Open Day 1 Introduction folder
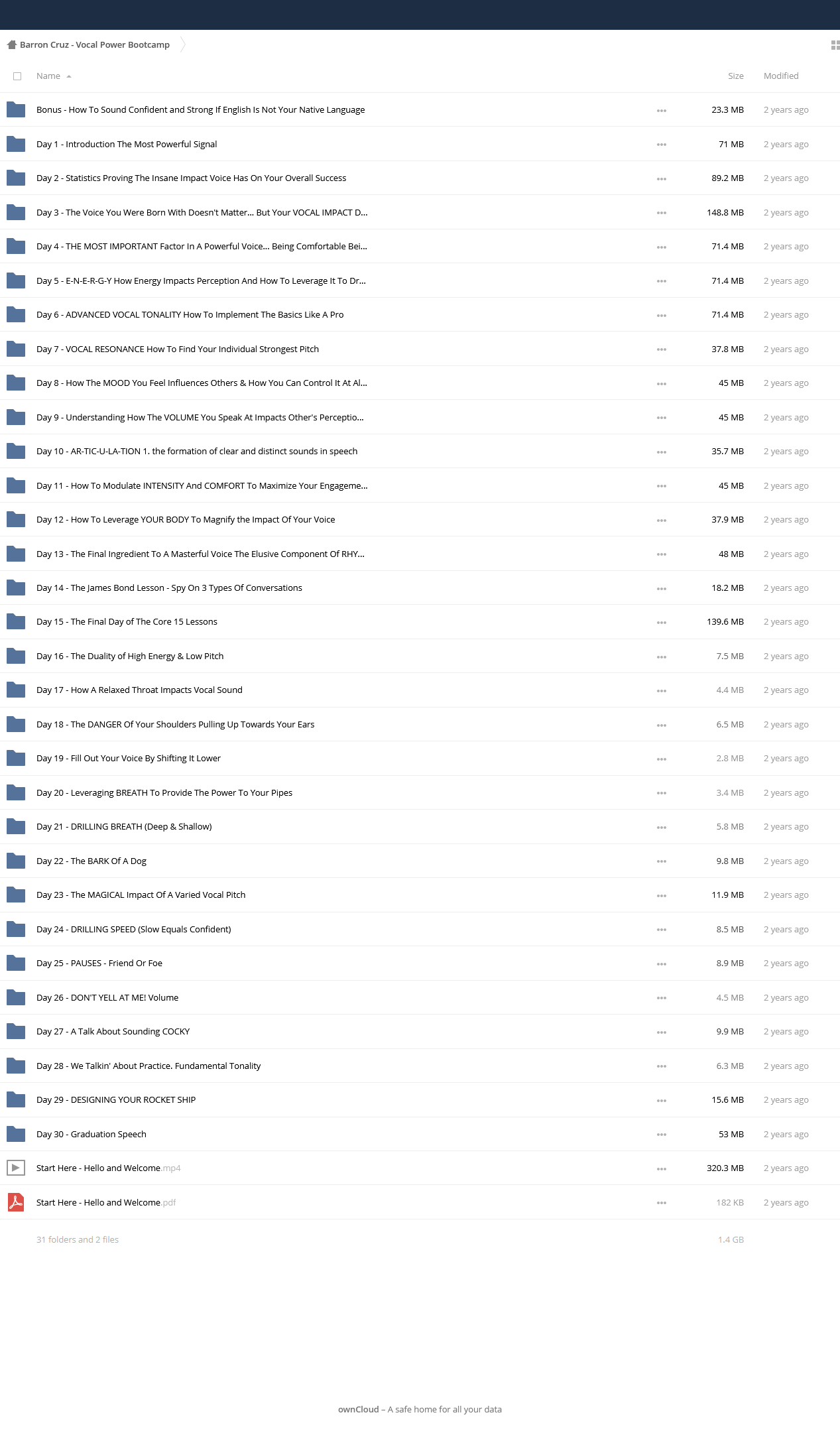The width and height of the screenshot is (840, 1429). click(127, 145)
